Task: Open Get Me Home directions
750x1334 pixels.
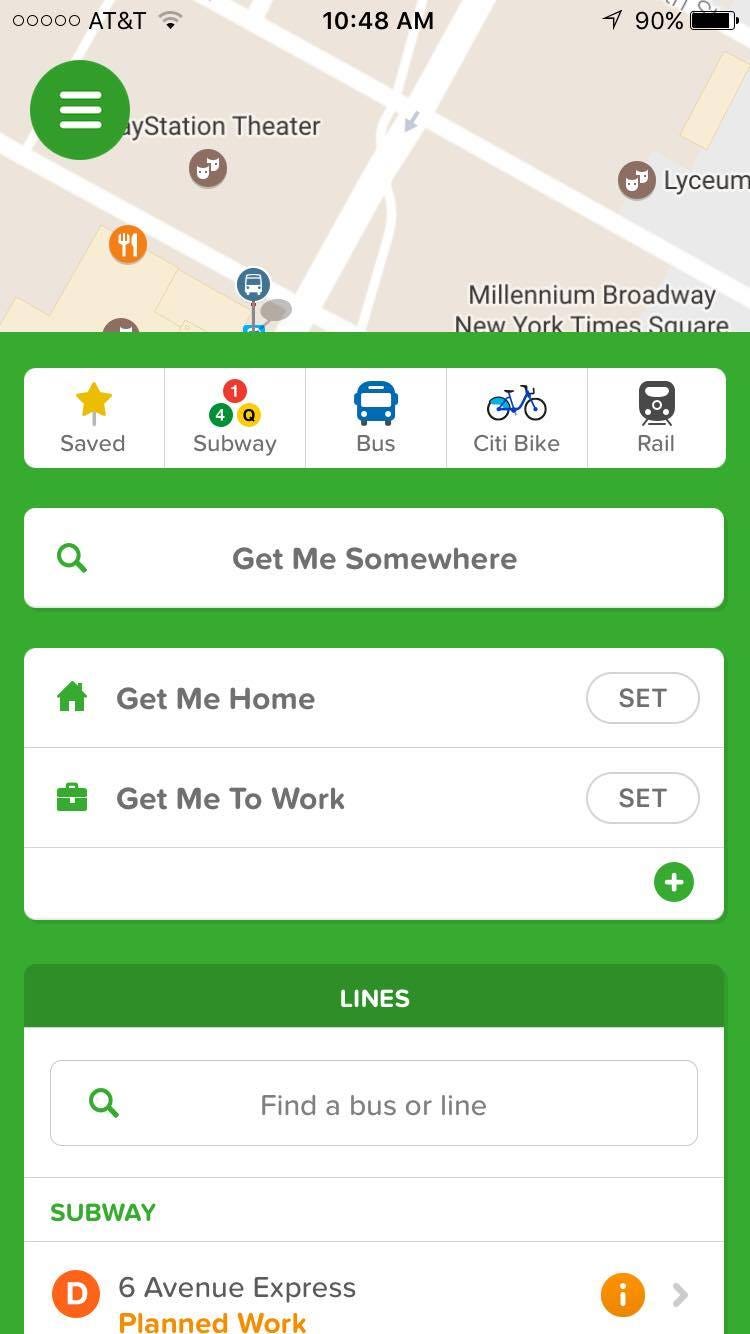Action: (215, 698)
